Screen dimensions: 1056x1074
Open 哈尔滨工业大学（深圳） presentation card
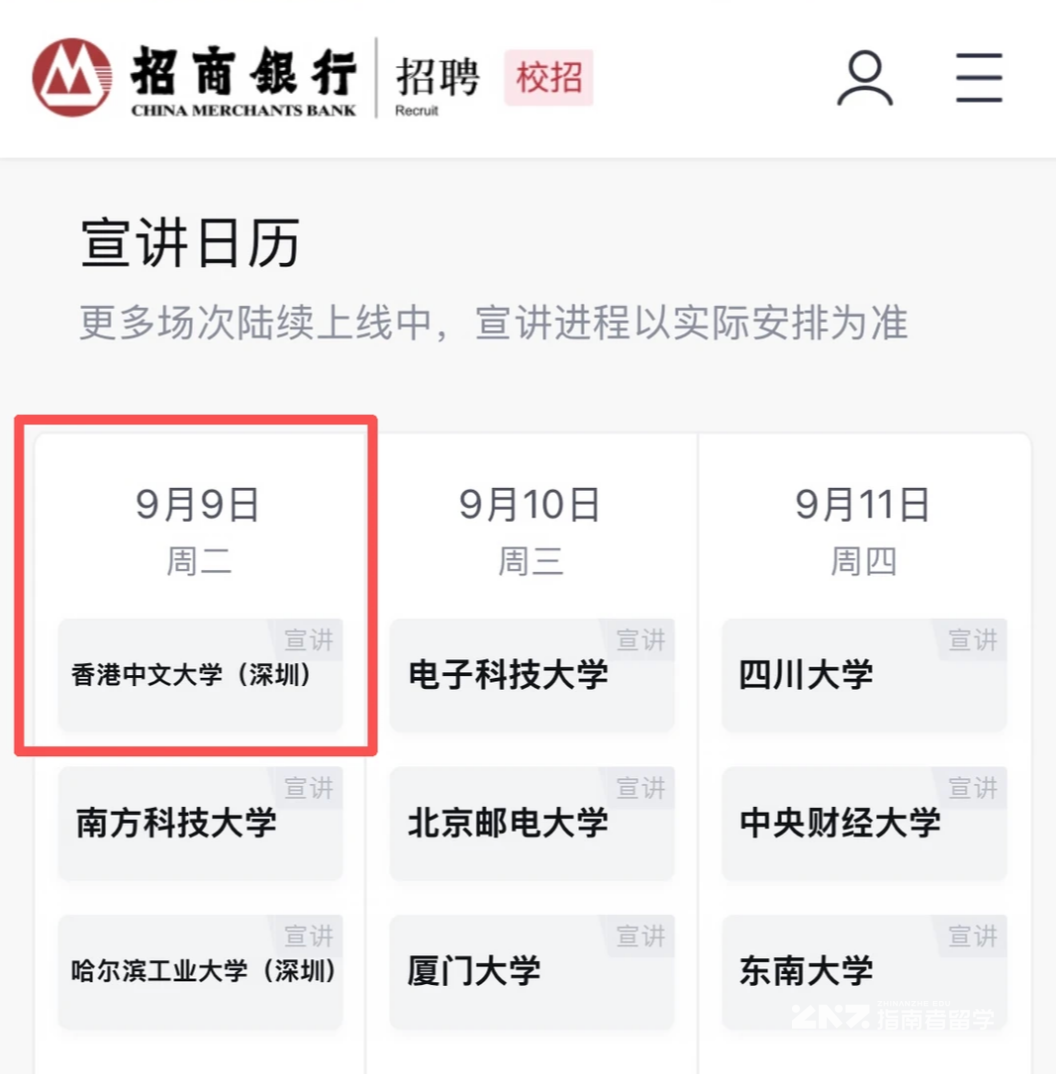tap(200, 971)
